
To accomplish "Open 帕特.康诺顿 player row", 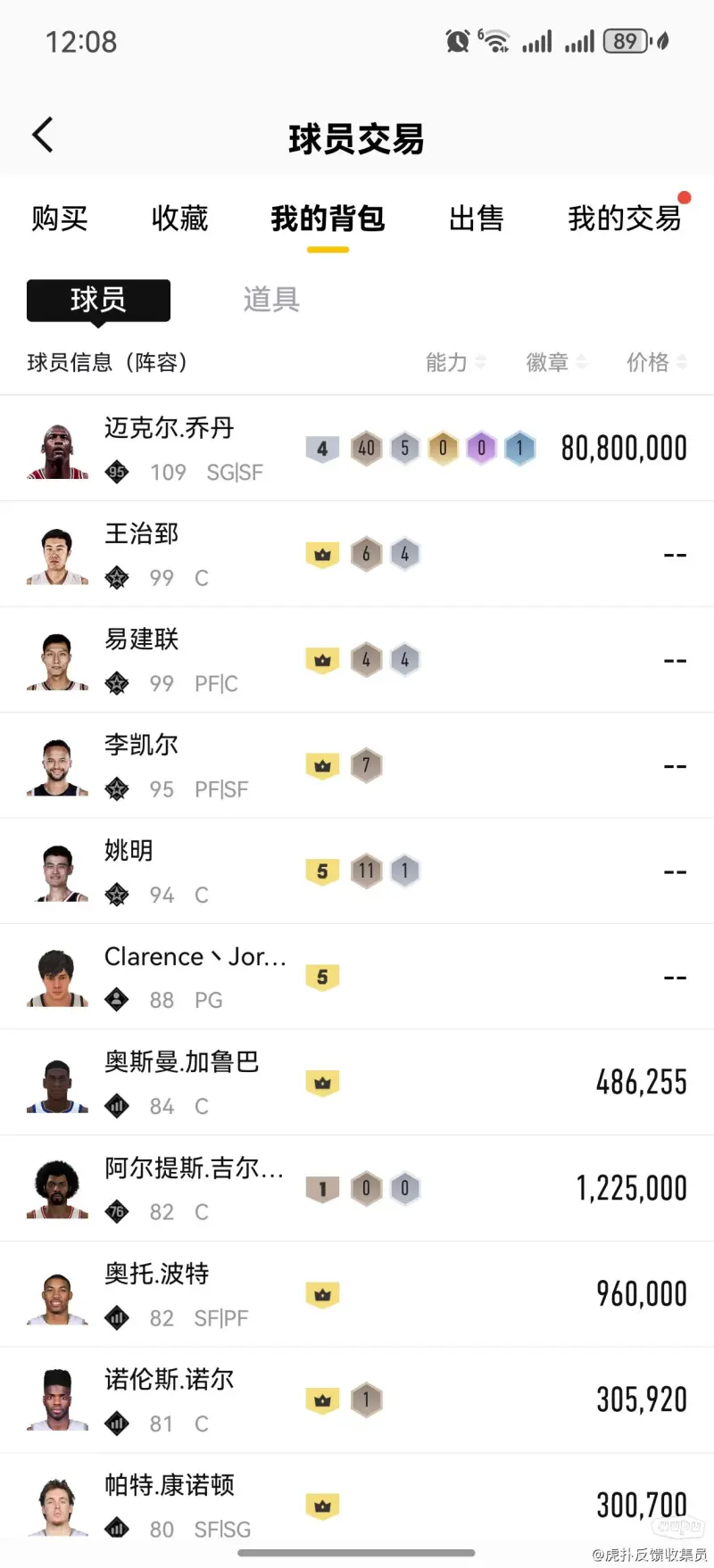I will [357, 1506].
